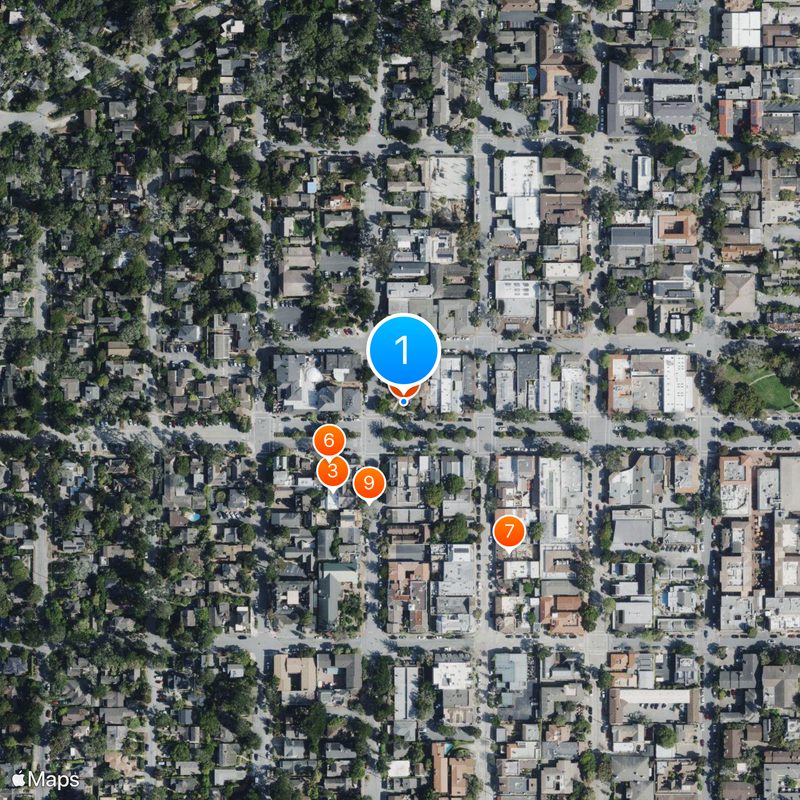800x800 pixels.
Task: Select the orange map pin numbered 9
Action: [x=369, y=483]
